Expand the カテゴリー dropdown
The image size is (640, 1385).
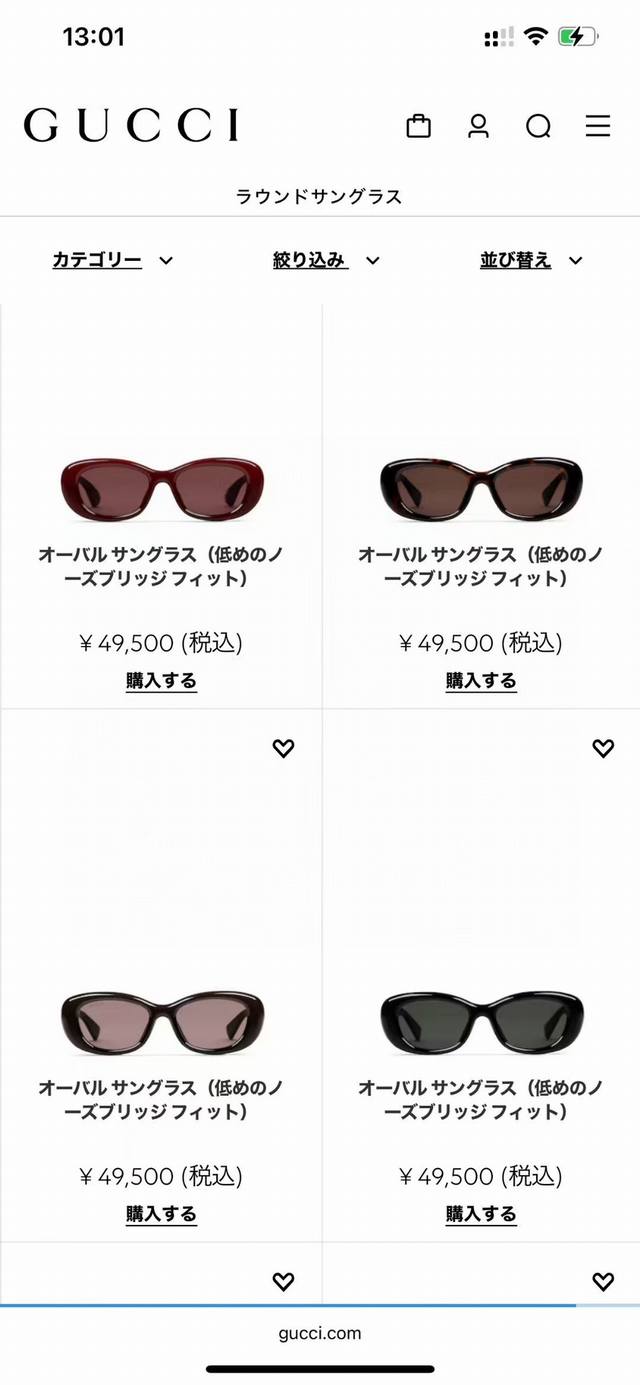112,260
